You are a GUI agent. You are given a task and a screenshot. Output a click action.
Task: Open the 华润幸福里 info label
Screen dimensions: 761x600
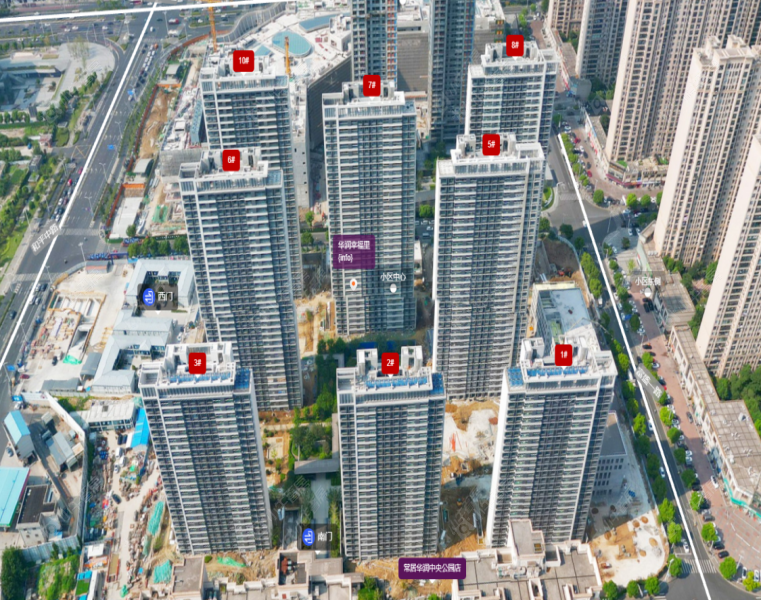click(353, 252)
